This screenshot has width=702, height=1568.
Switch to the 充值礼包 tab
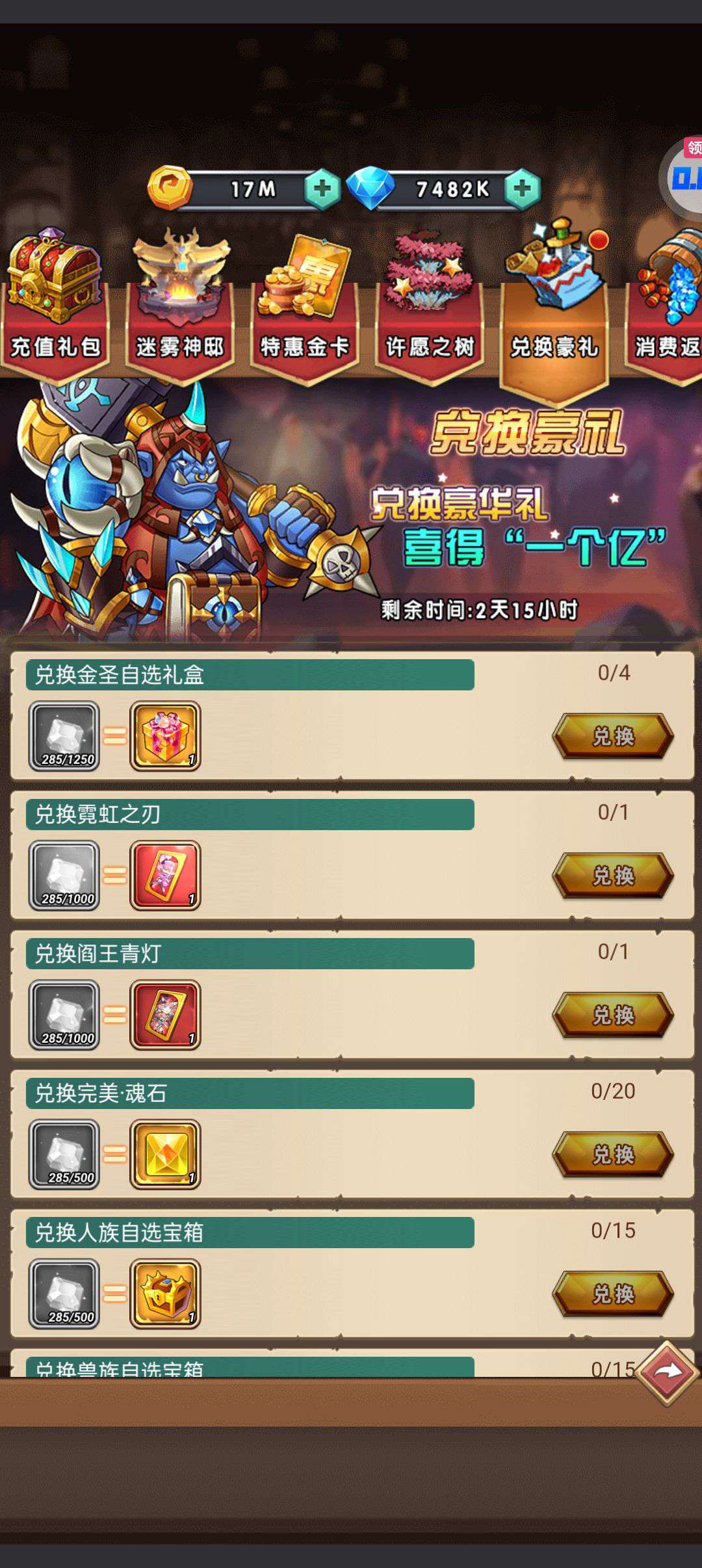55,306
